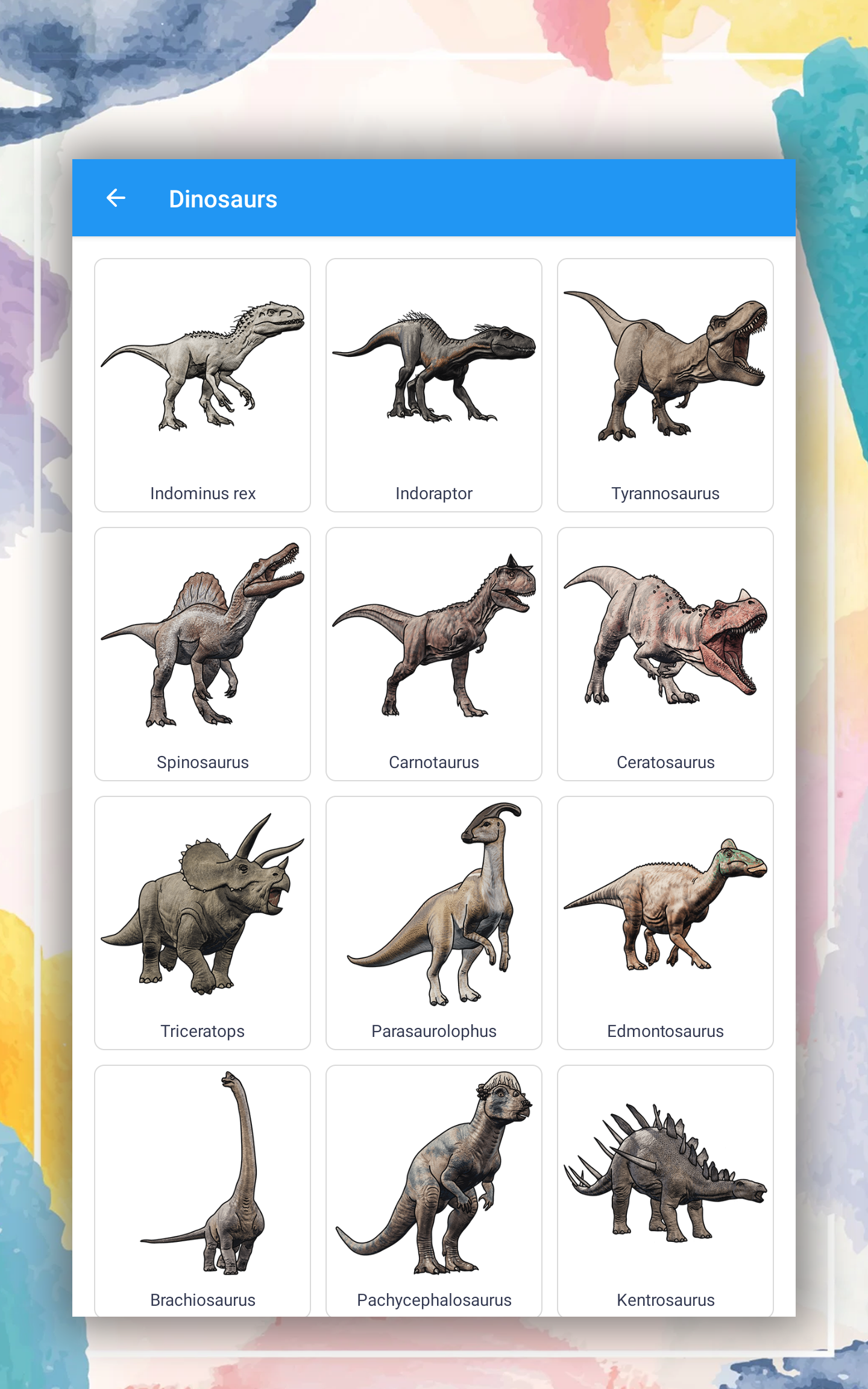View the Spinosaurus entry
This screenshot has width=868, height=1389.
click(203, 654)
